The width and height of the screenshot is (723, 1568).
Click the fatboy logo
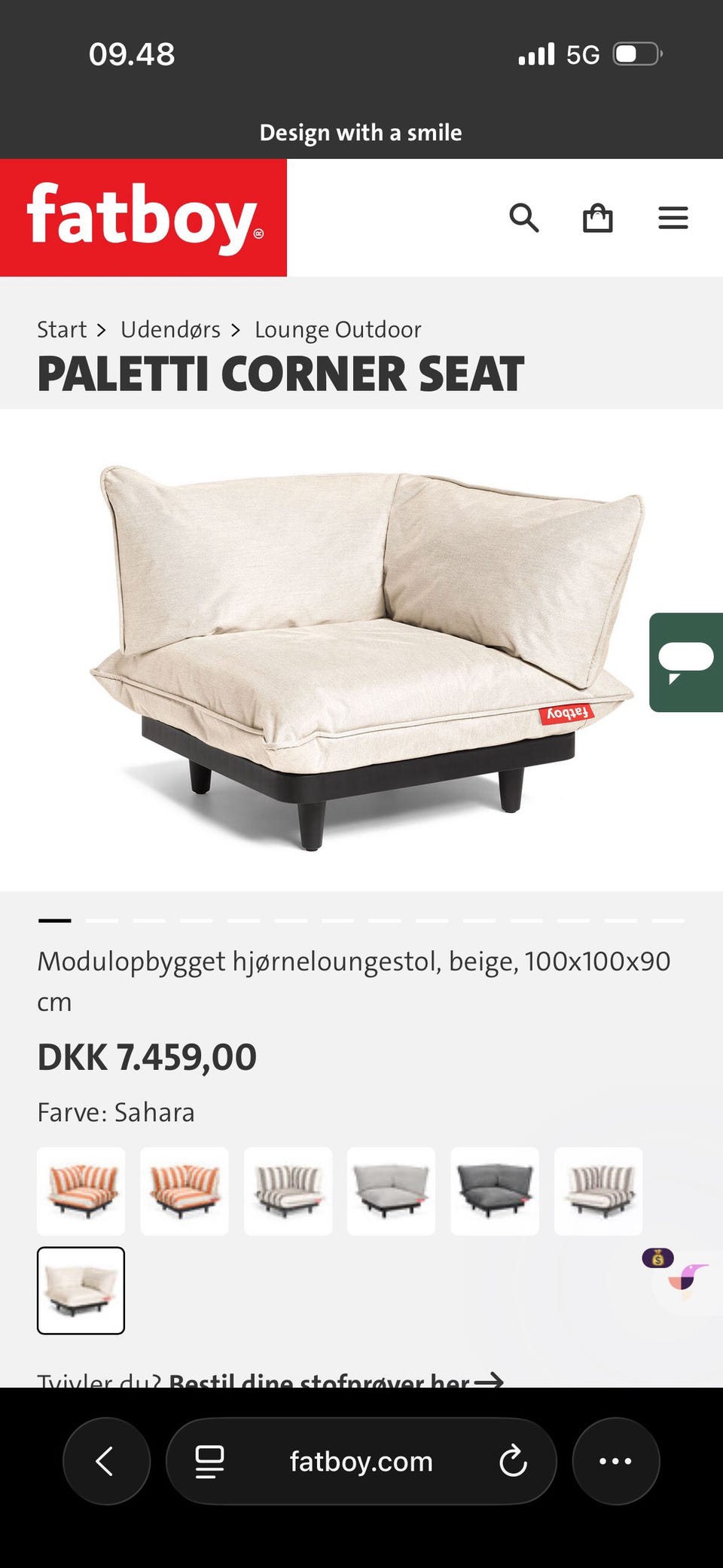click(x=143, y=216)
